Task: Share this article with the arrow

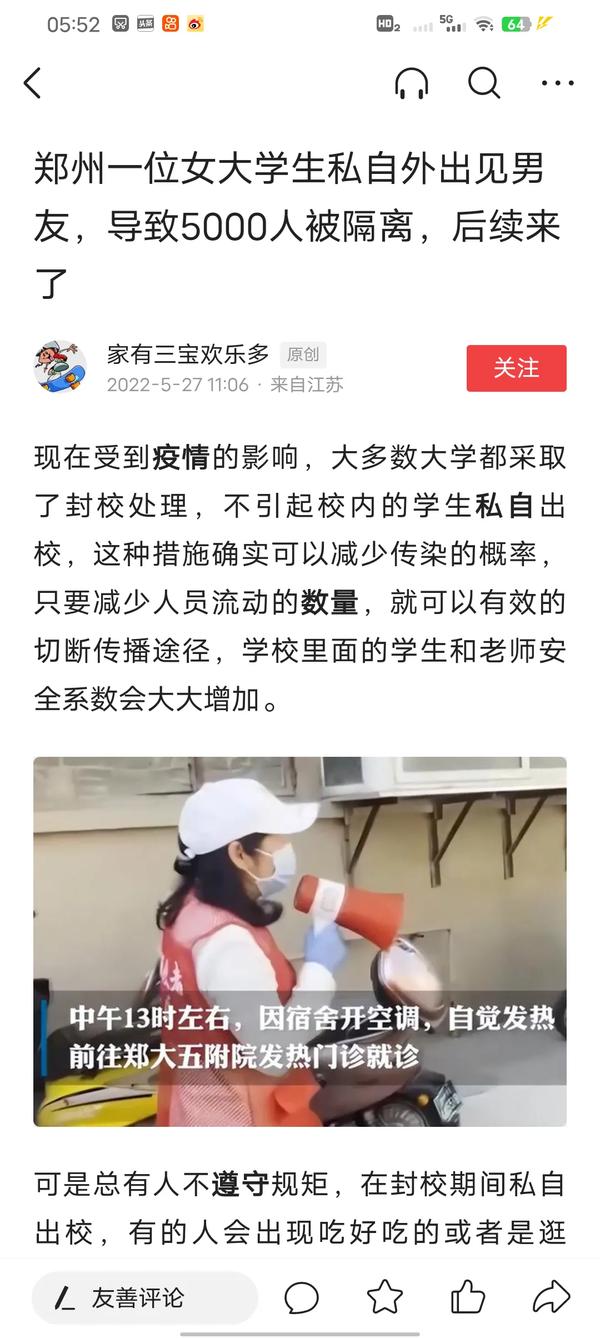Action: 550,1298
